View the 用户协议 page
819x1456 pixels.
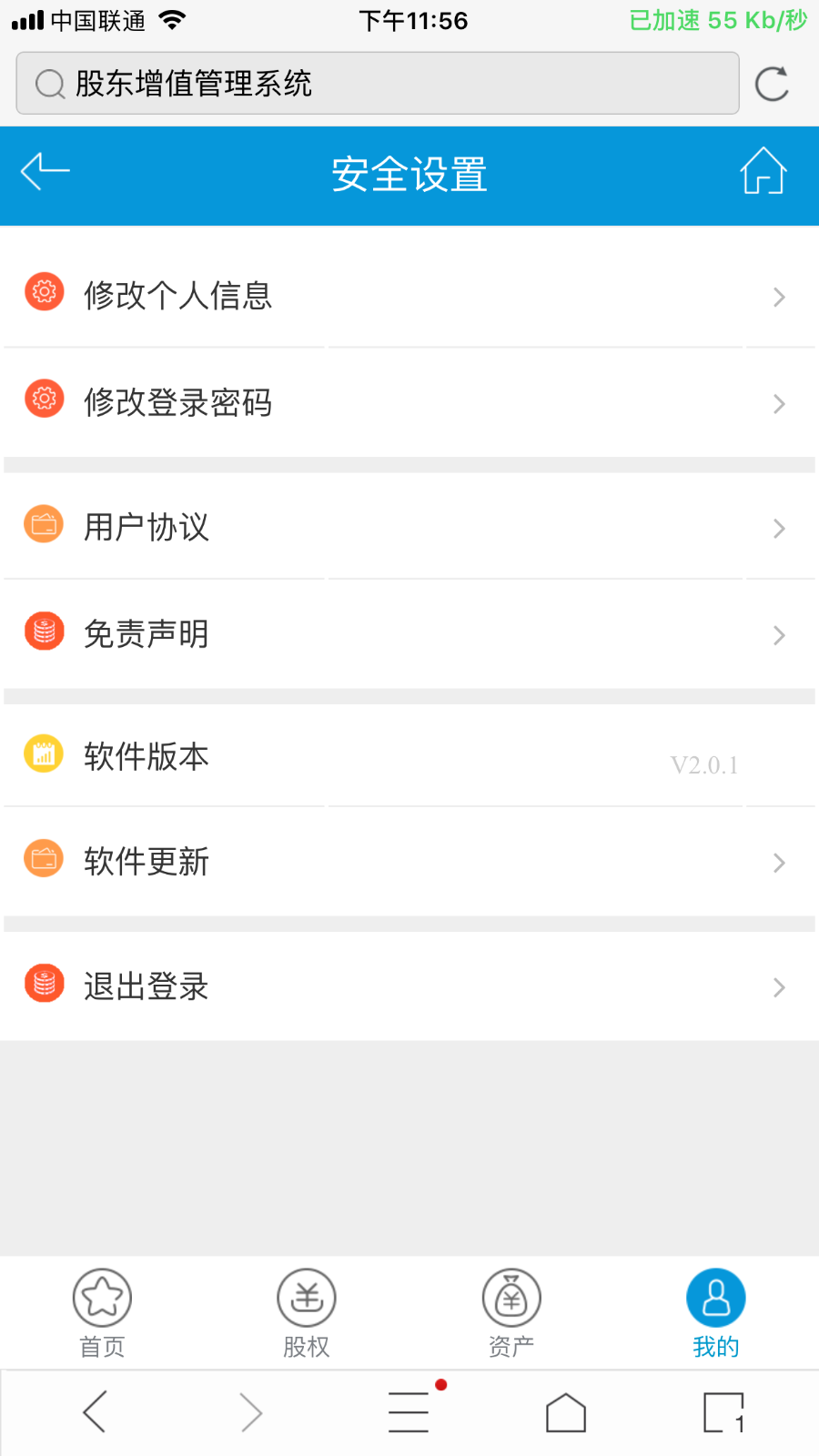[409, 526]
